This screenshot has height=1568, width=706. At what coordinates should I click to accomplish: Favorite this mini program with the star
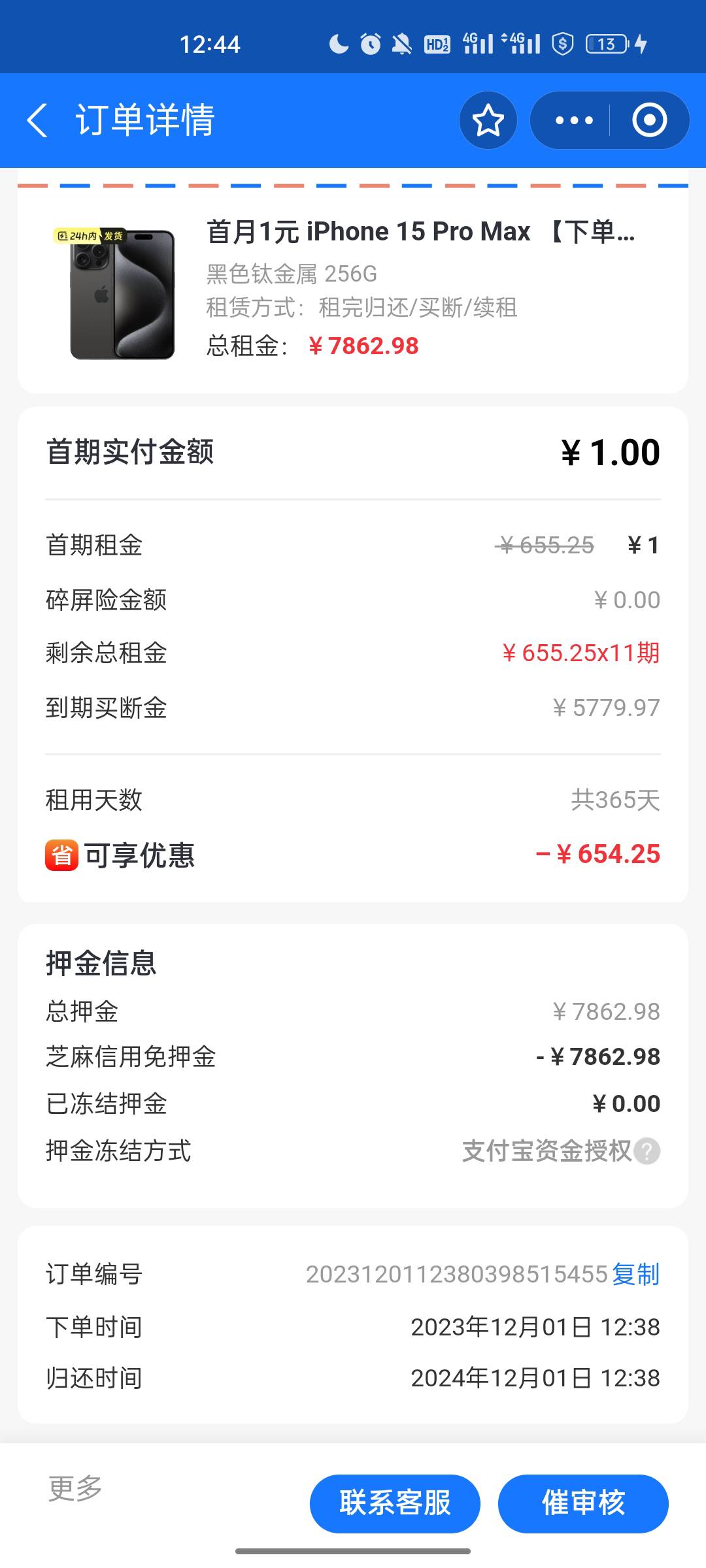[488, 120]
